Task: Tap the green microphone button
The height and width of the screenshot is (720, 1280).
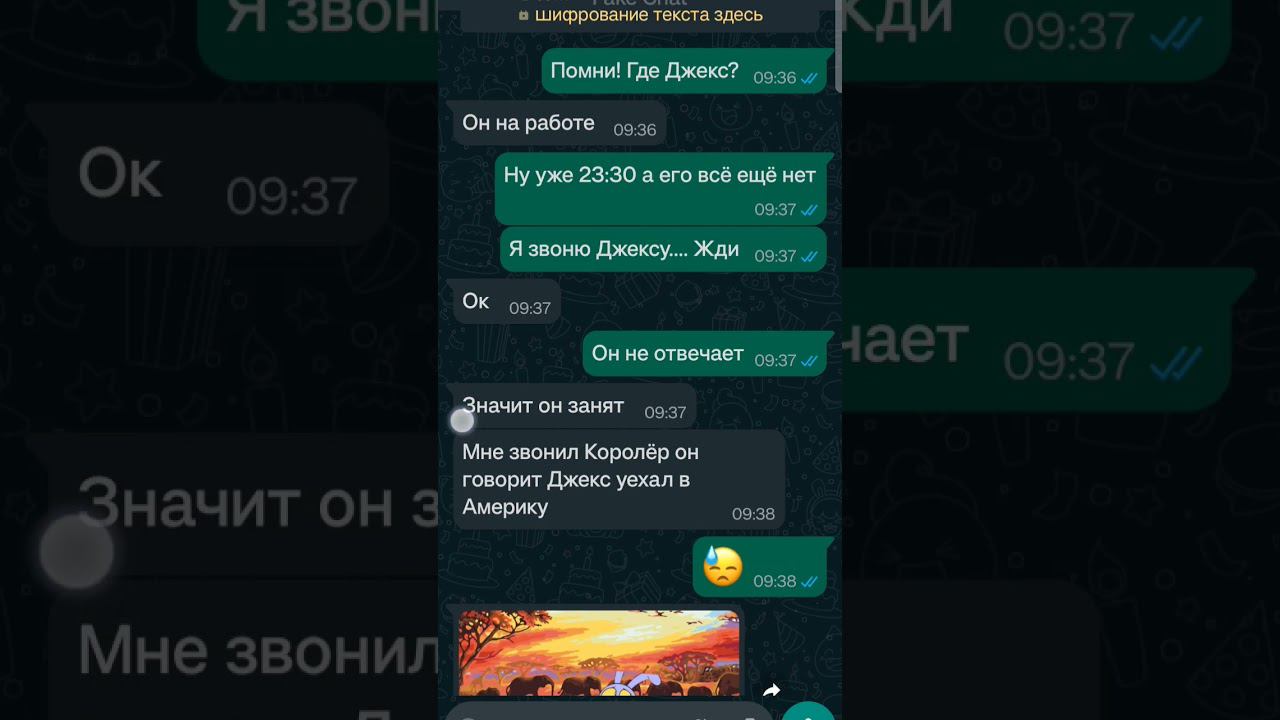Action: click(x=807, y=712)
